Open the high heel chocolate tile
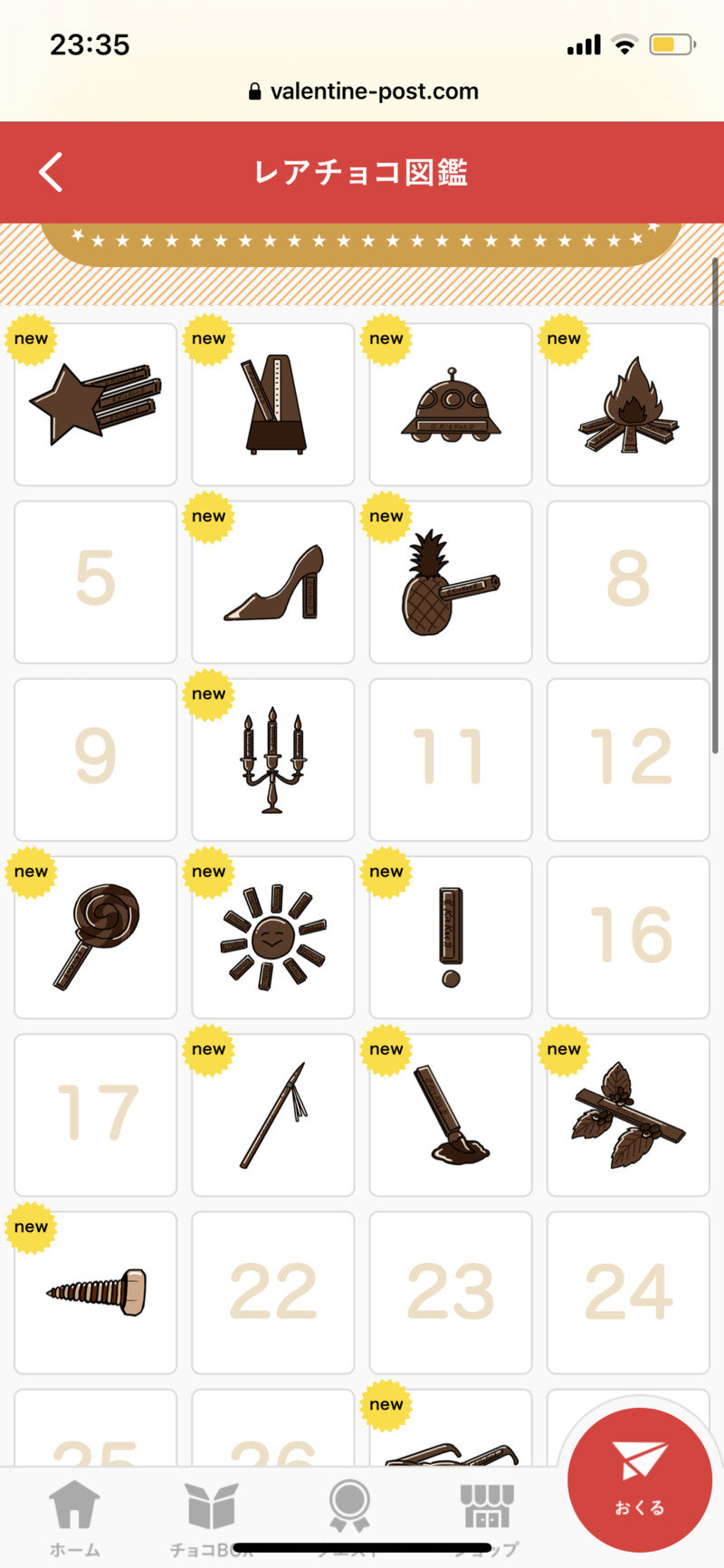Image resolution: width=724 pixels, height=1568 pixels. pyautogui.click(x=273, y=582)
